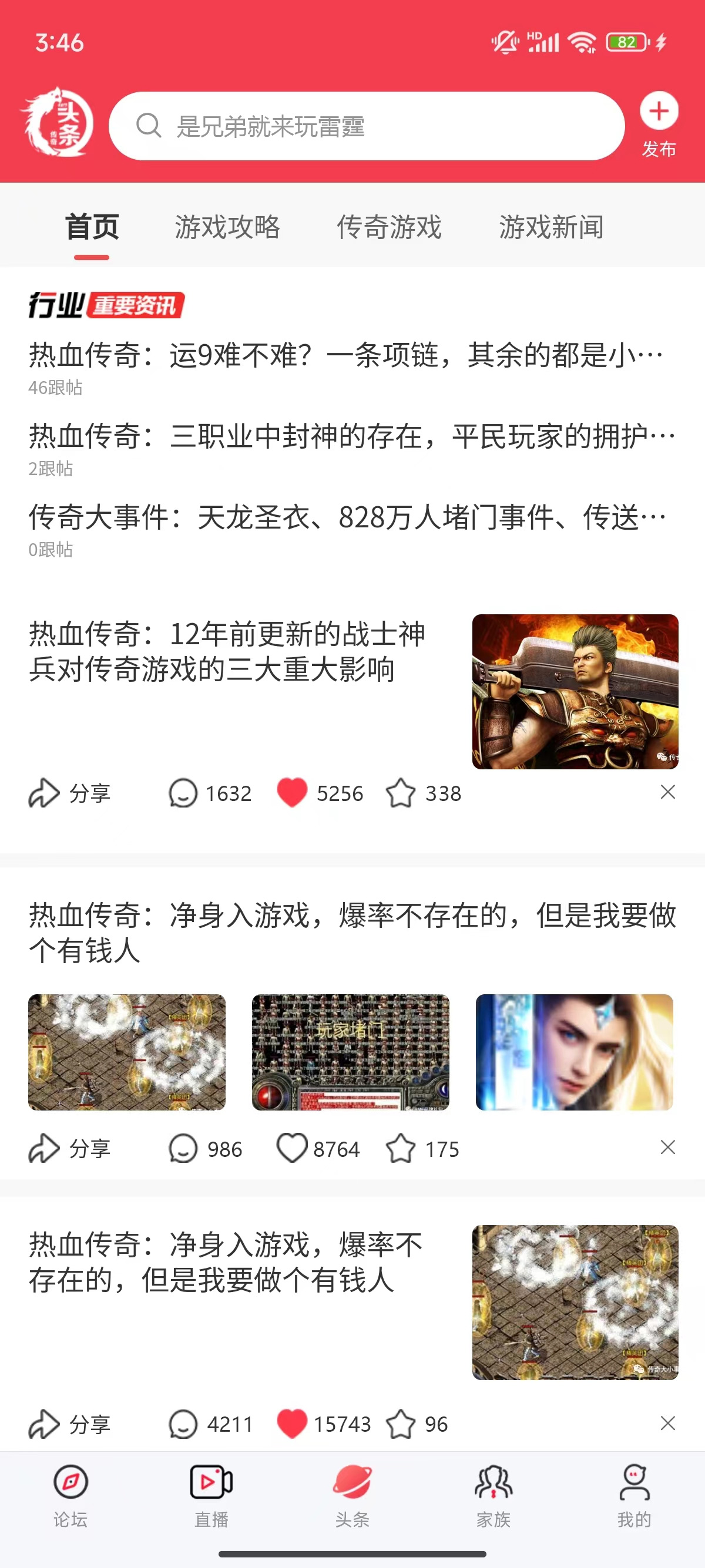Viewport: 705px width, 1568px height.
Task: Open the 三职业中封神的存在 headline
Action: (x=352, y=436)
